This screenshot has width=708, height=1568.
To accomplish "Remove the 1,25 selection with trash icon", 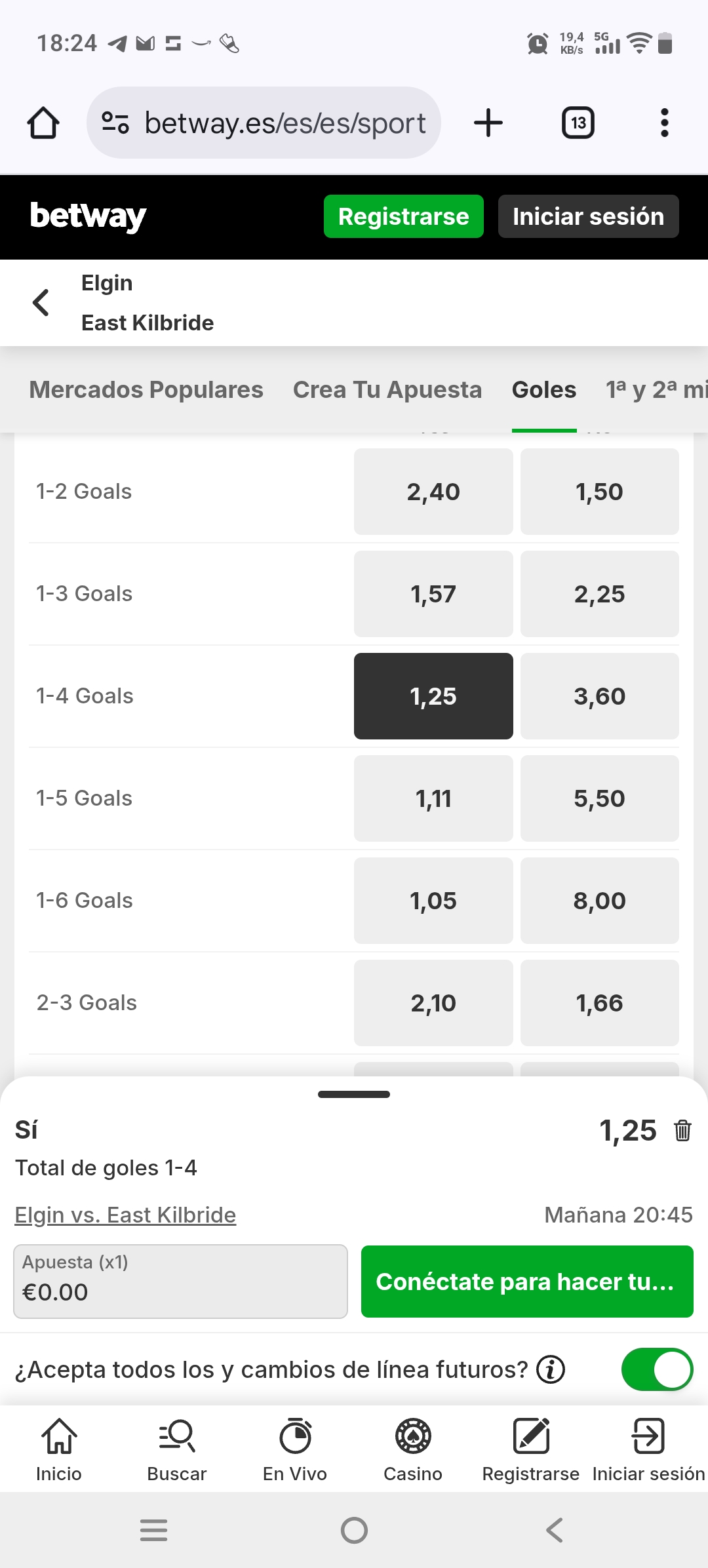I will coord(682,1131).
